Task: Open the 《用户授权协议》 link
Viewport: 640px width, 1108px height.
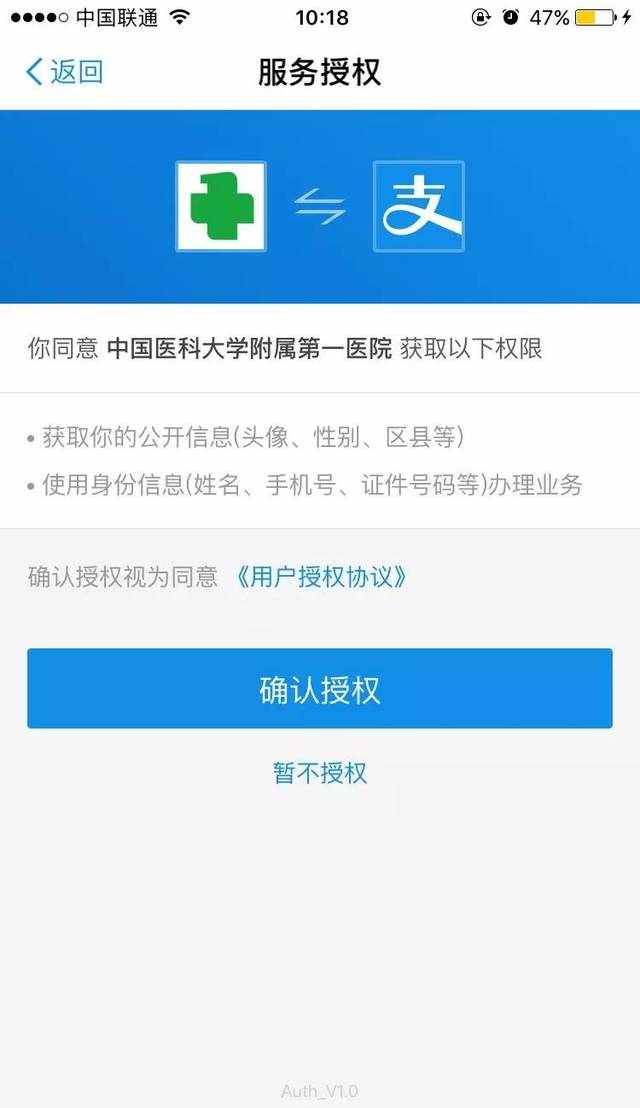Action: click(x=320, y=577)
